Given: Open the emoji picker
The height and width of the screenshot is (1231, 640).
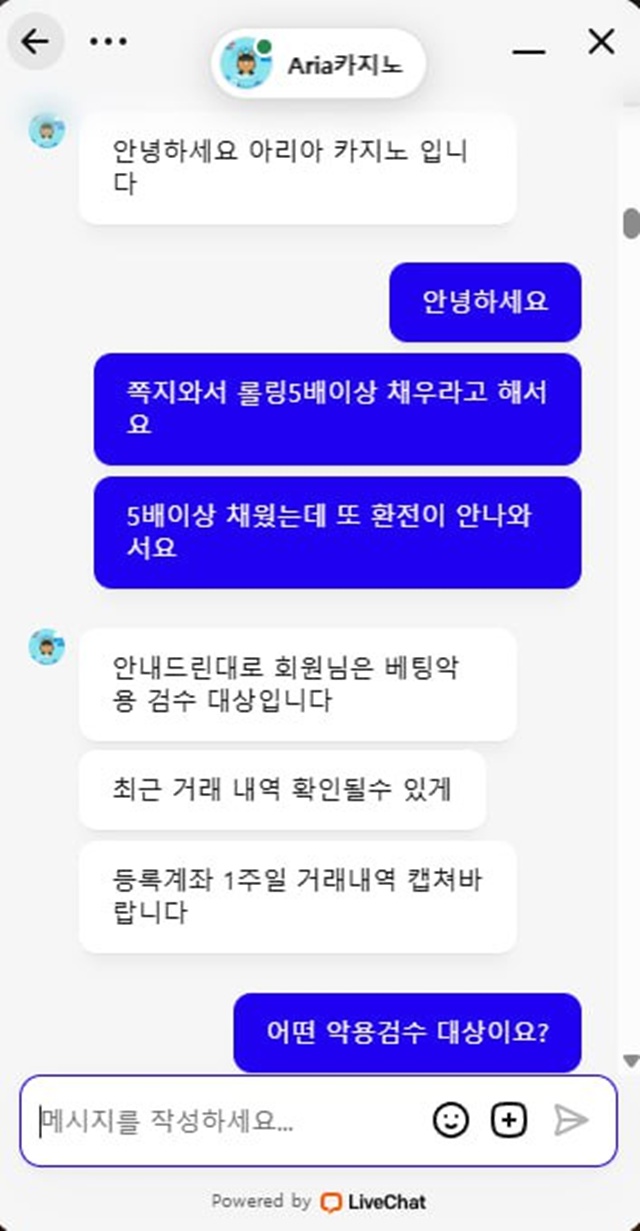Looking at the screenshot, I should tap(451, 1120).
